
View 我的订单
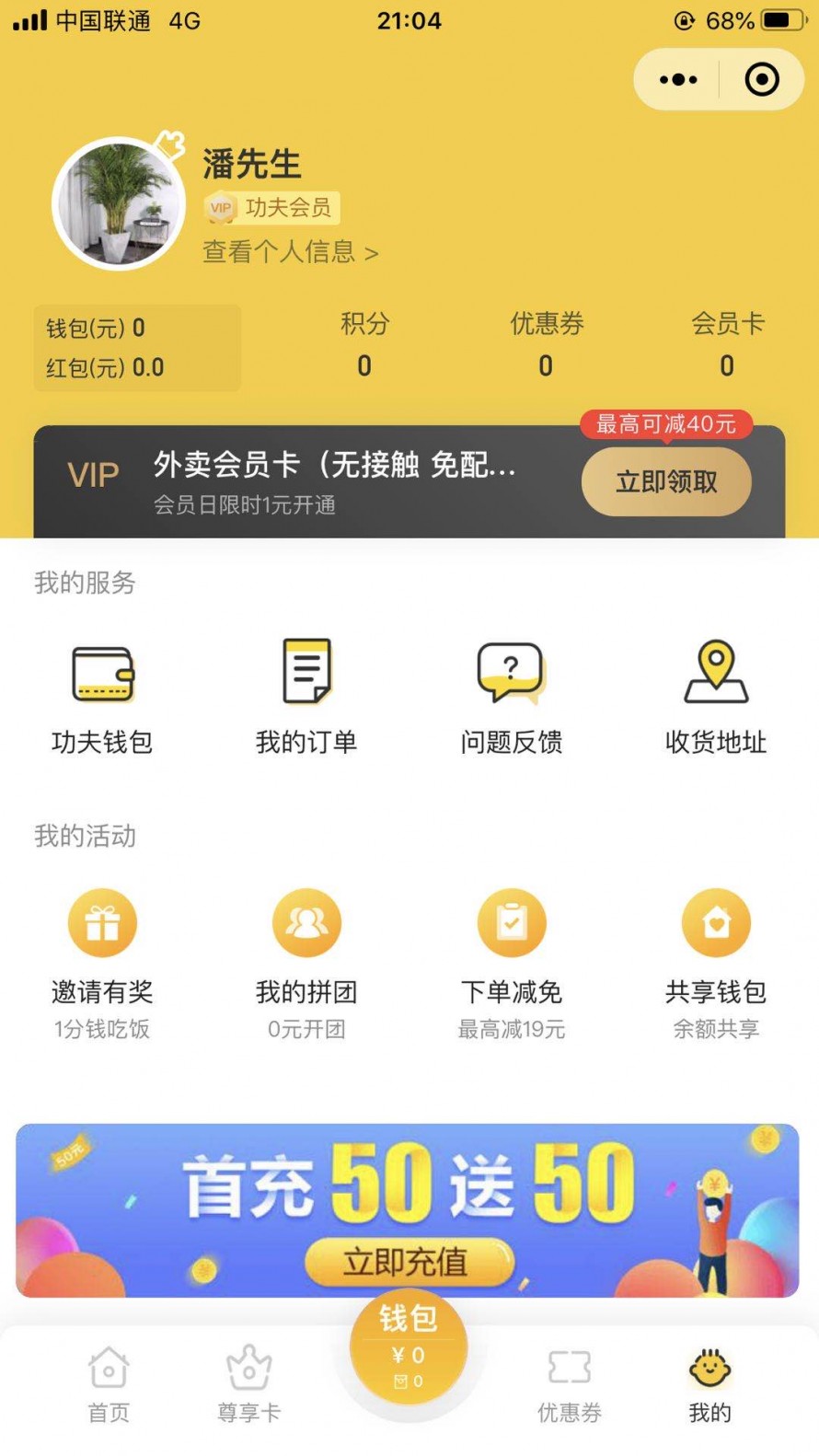306,695
